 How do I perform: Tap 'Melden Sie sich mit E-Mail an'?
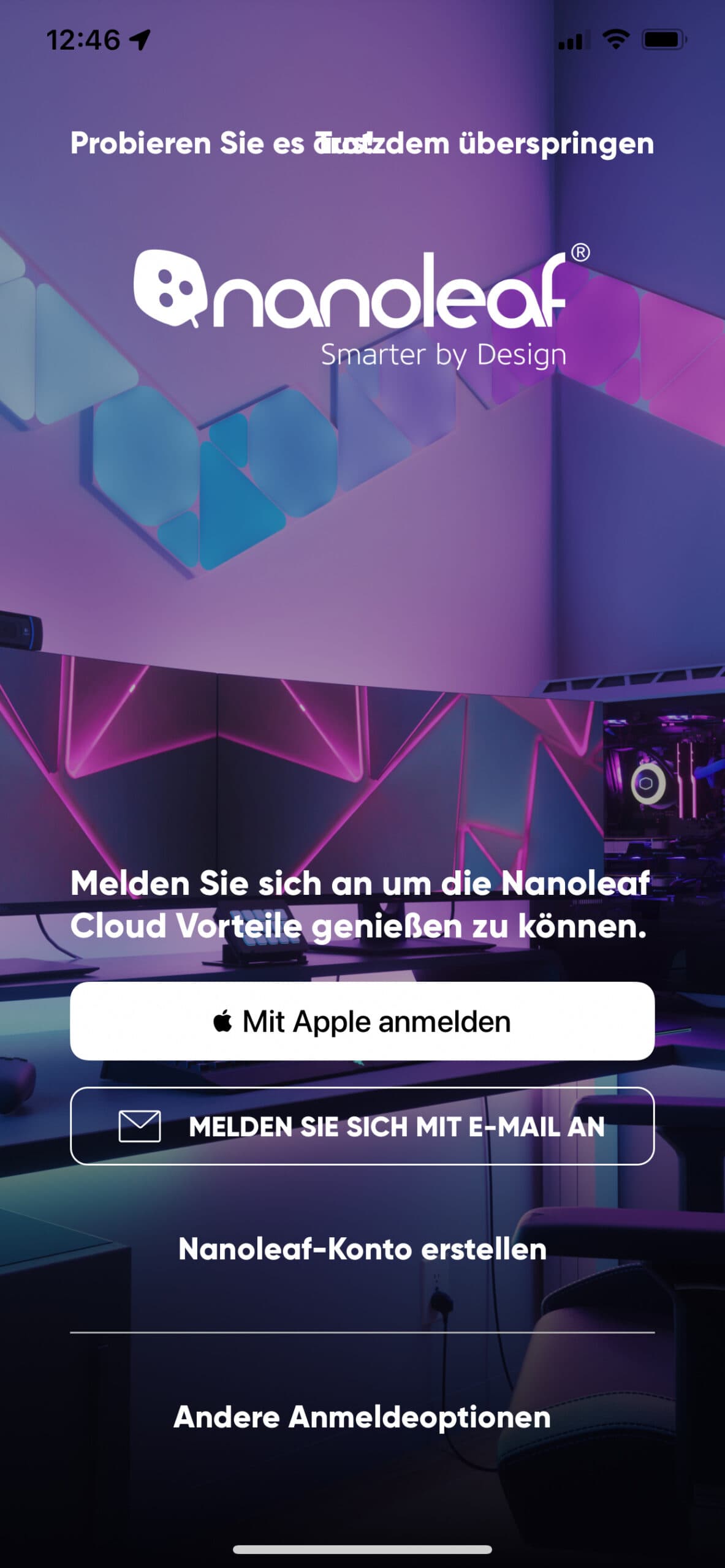[362, 1126]
